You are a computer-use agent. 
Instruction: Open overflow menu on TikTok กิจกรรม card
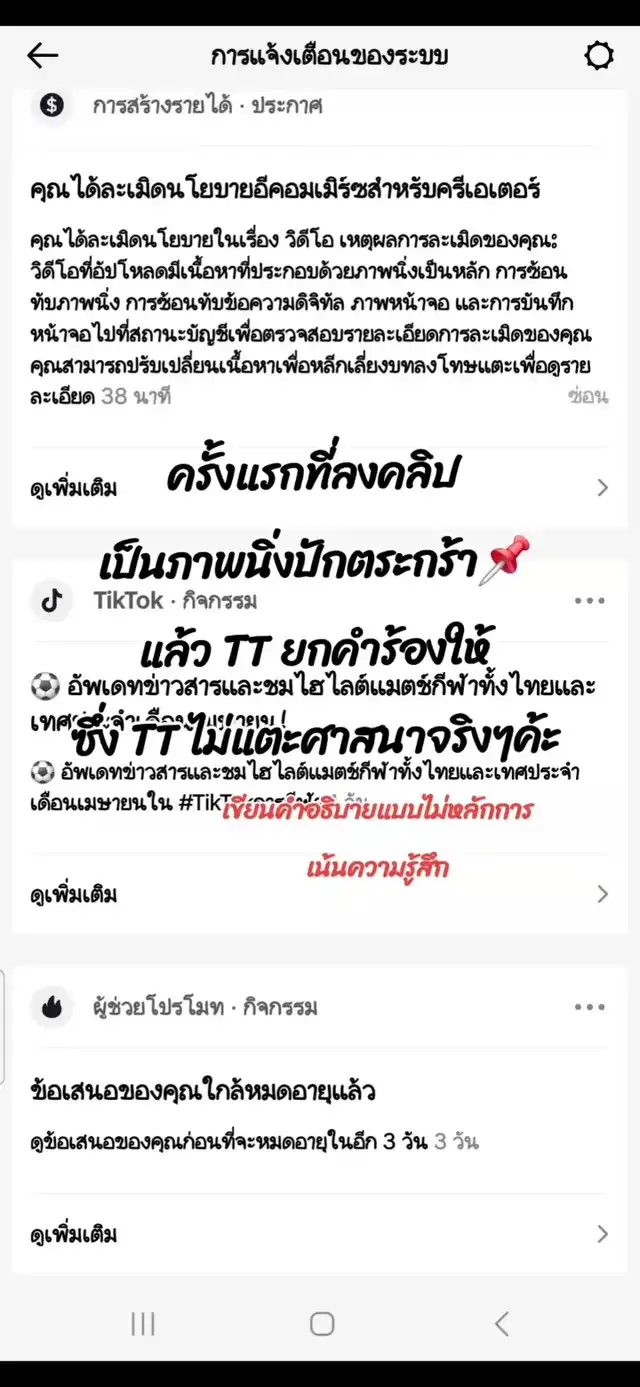point(589,601)
